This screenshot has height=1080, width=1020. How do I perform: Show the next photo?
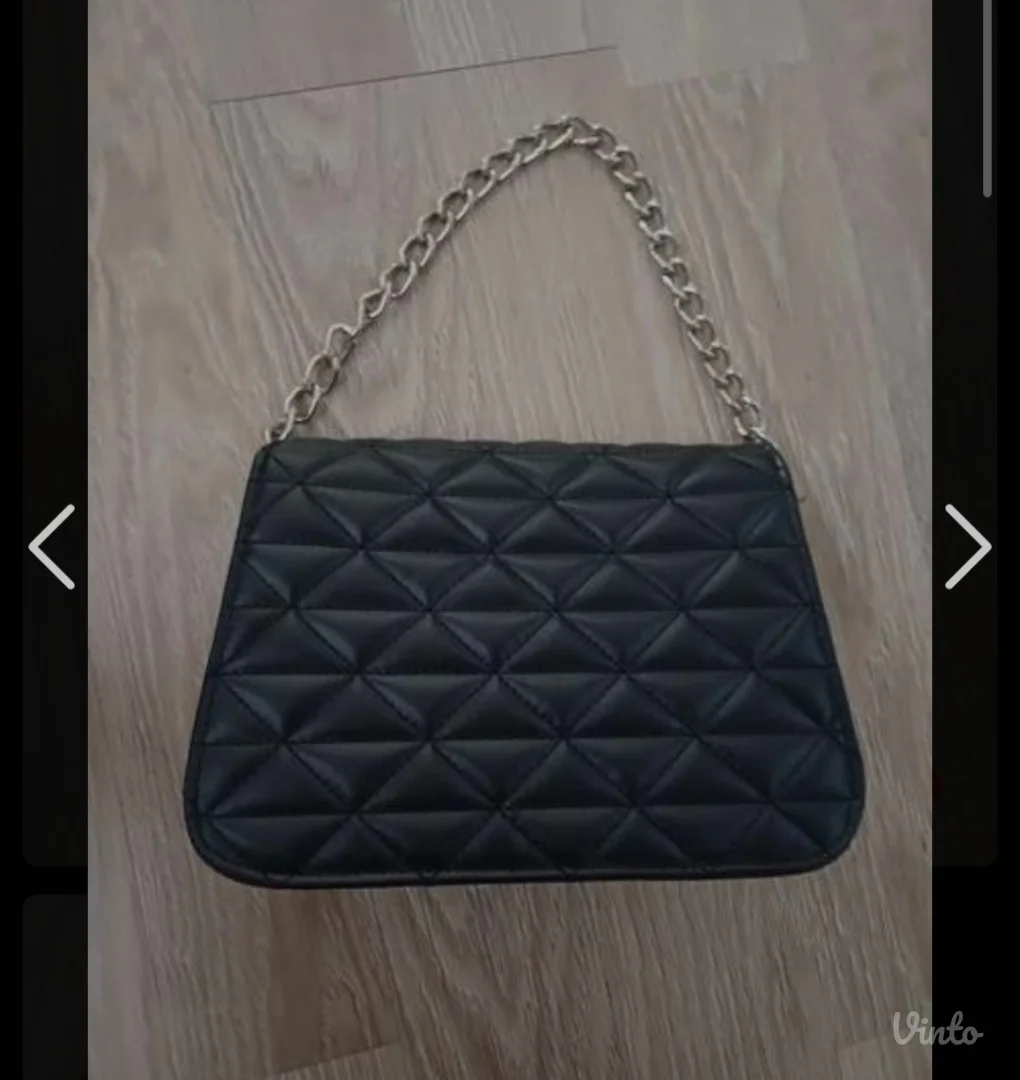point(967,546)
